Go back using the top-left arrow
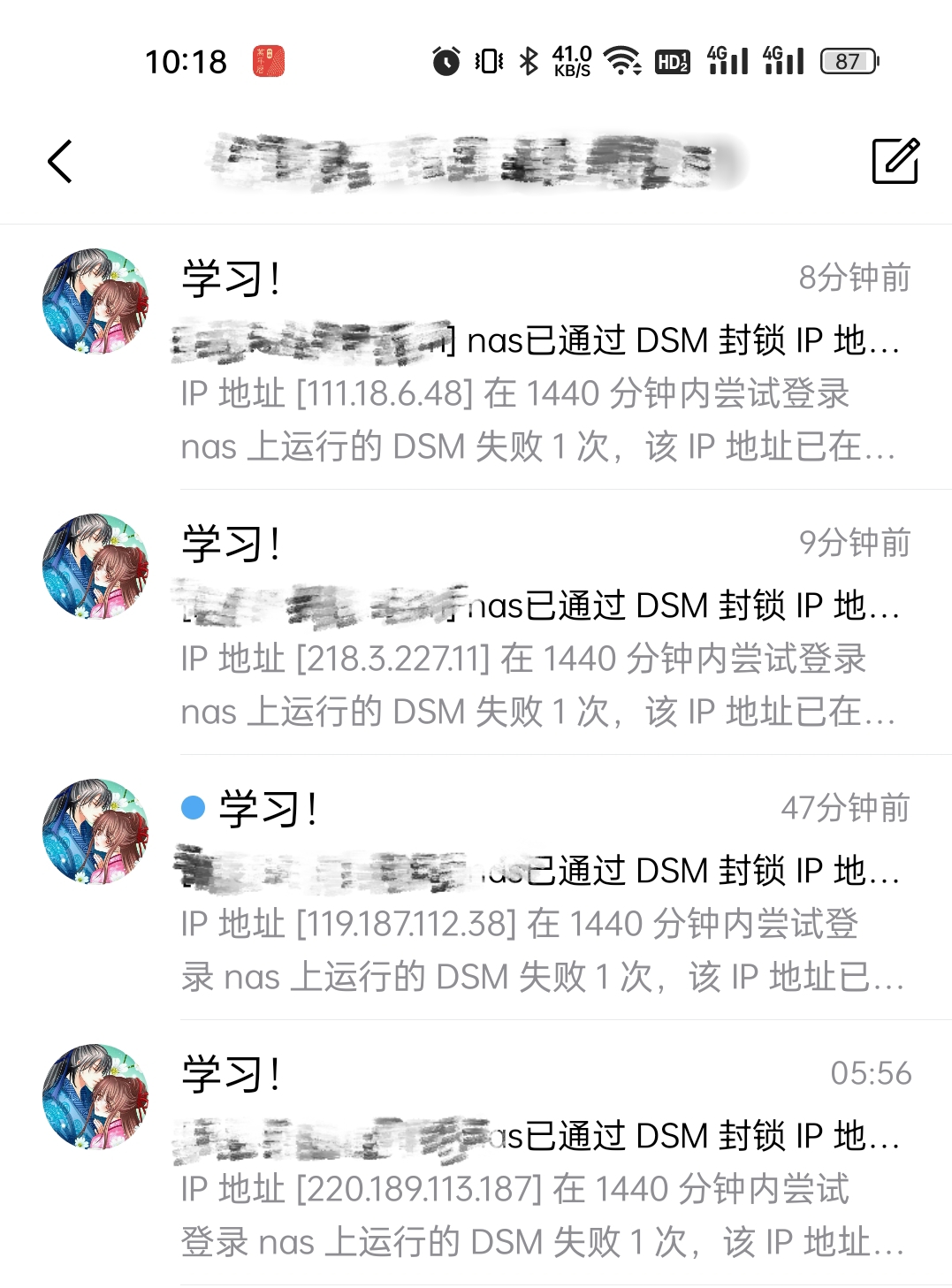This screenshot has width=952, height=1288. 60,162
